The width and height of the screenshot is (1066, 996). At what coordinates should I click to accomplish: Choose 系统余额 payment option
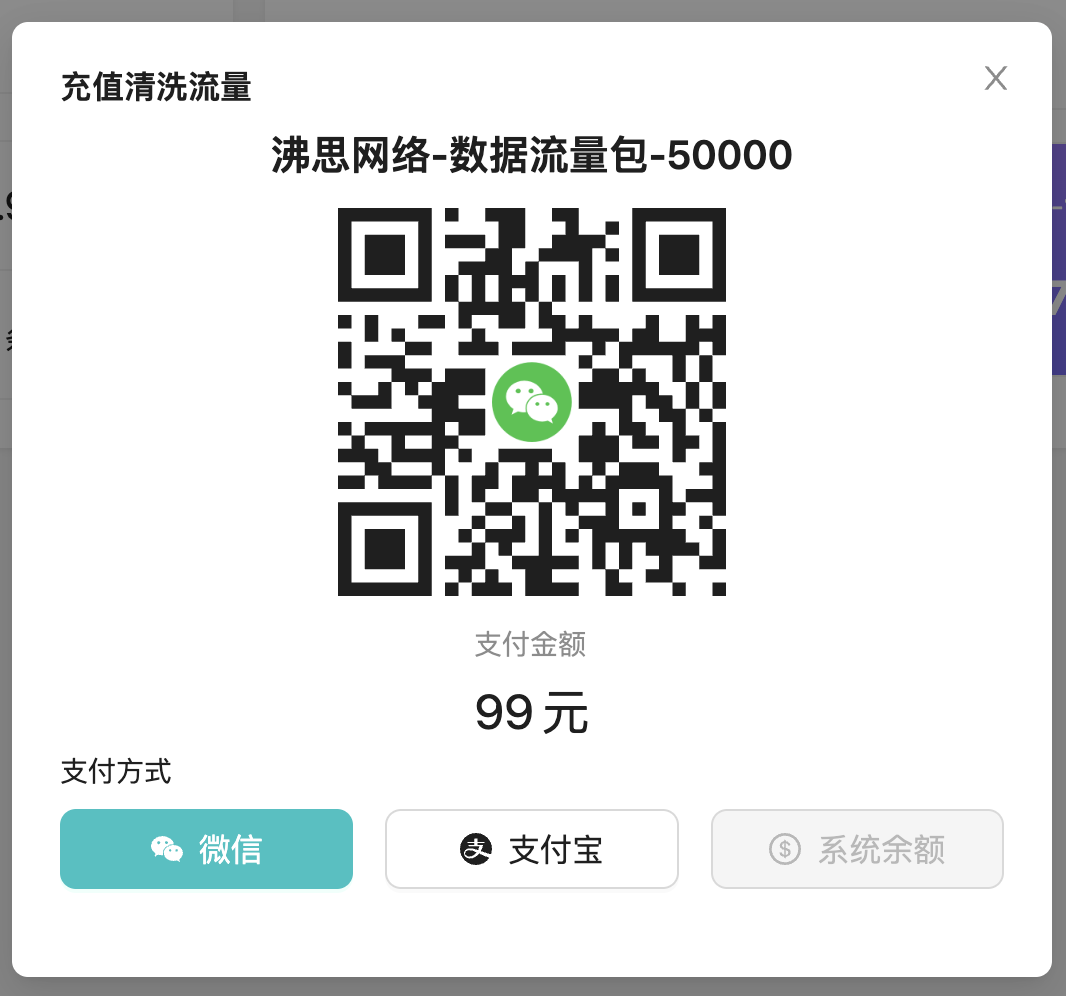click(x=857, y=849)
